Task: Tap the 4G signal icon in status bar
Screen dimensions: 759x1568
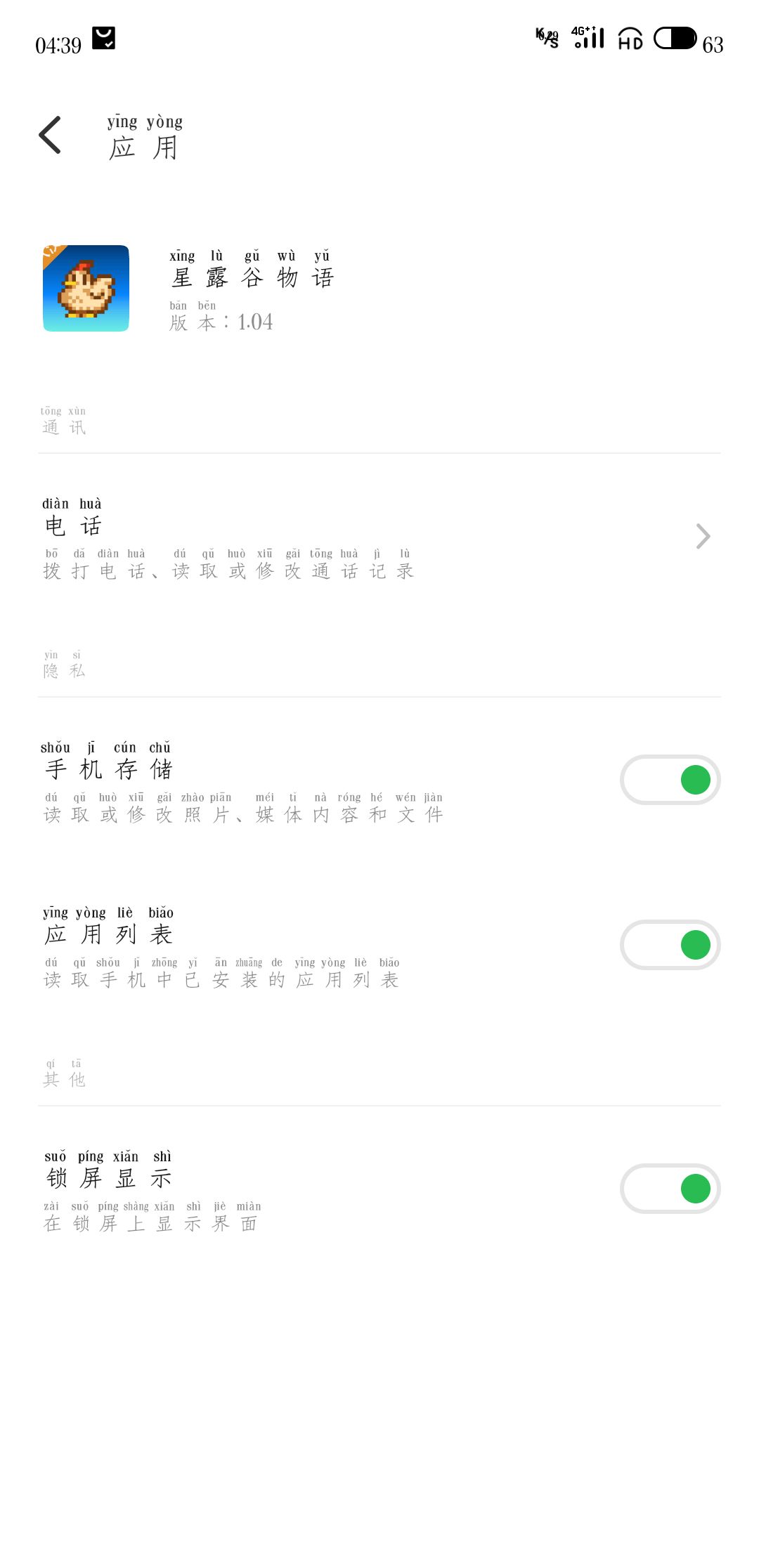Action: (588, 39)
